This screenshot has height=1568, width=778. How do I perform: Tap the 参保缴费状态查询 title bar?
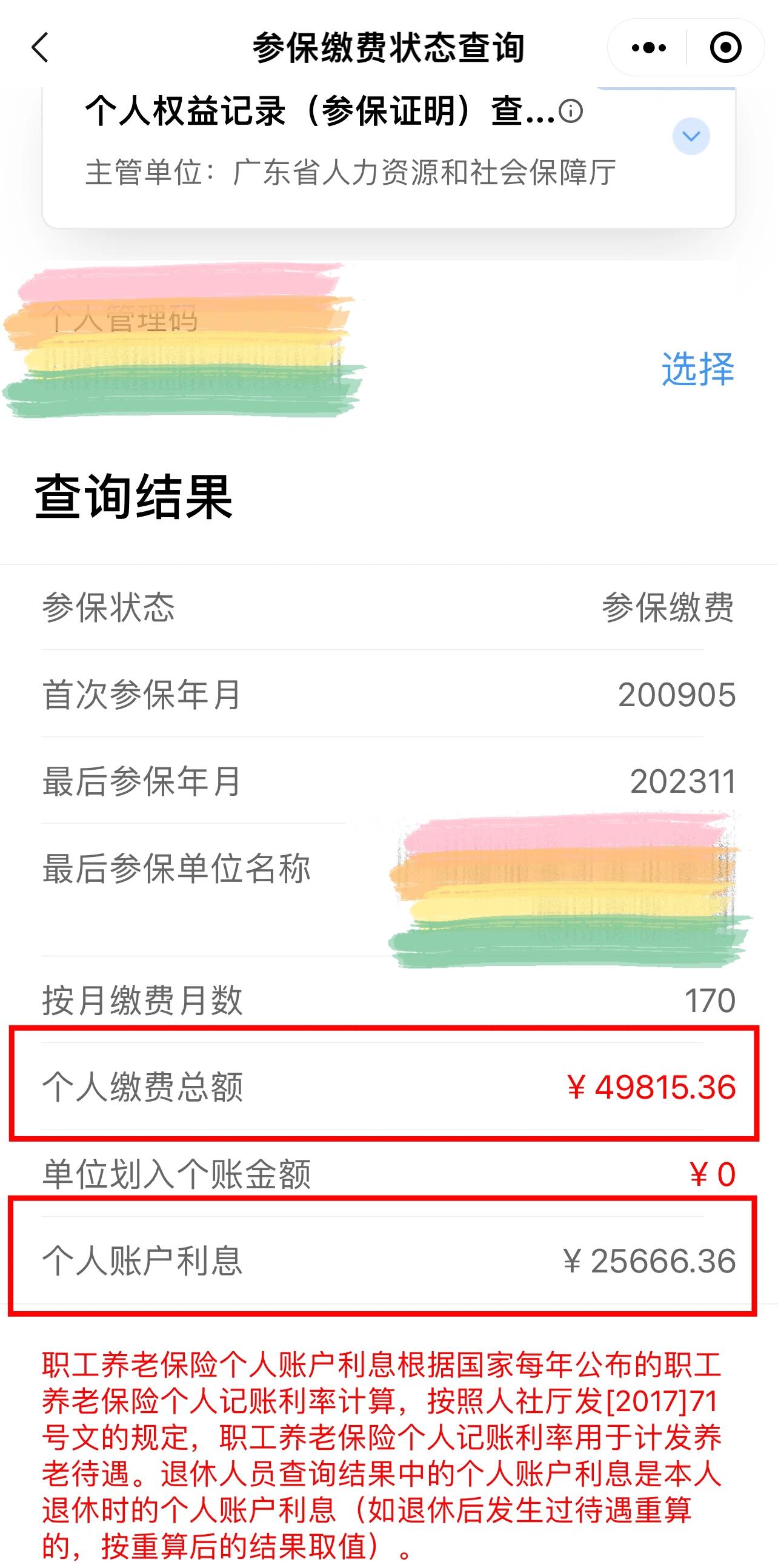pyautogui.click(x=390, y=46)
